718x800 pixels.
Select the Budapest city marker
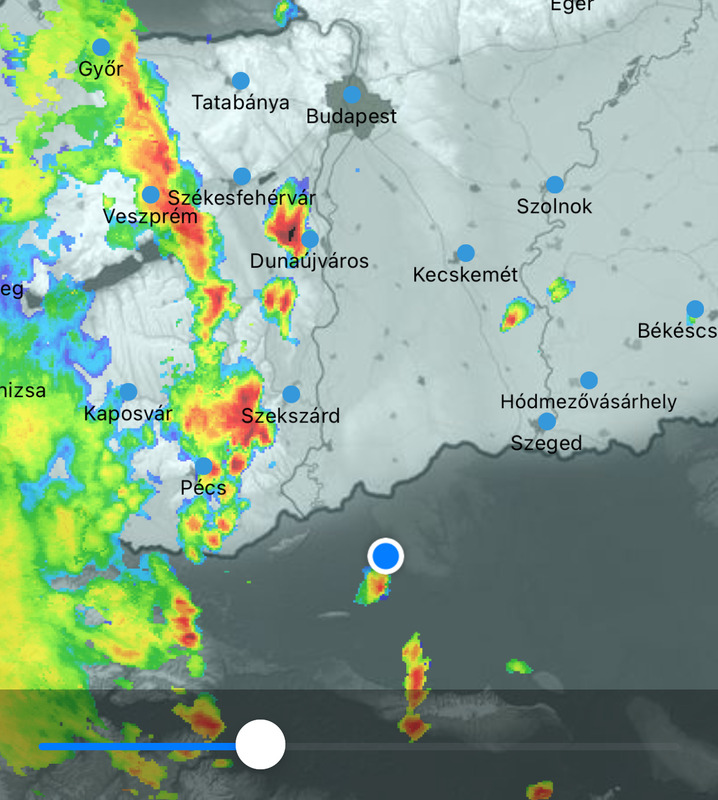(352, 95)
